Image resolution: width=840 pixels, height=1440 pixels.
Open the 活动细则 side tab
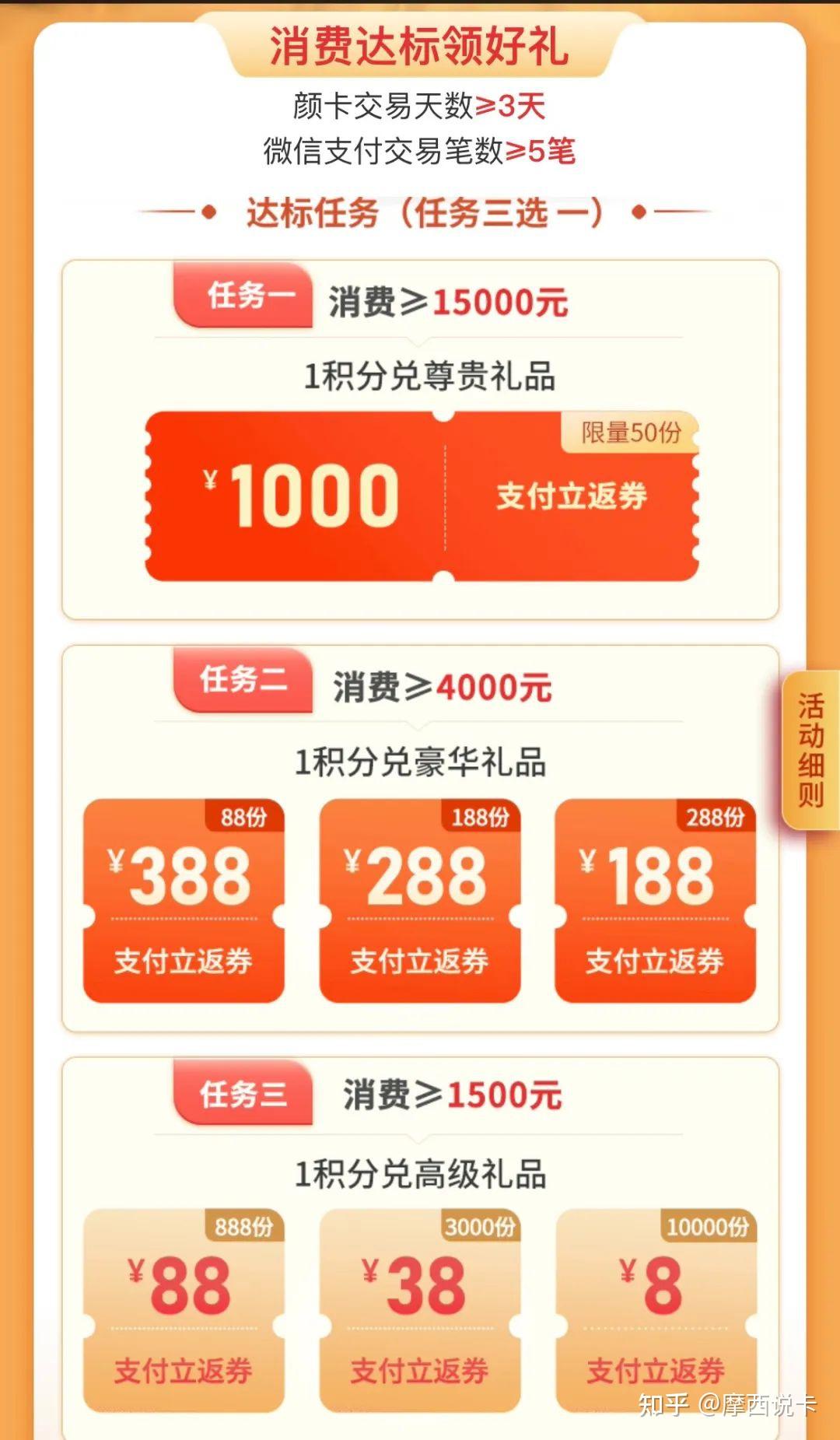(810, 750)
